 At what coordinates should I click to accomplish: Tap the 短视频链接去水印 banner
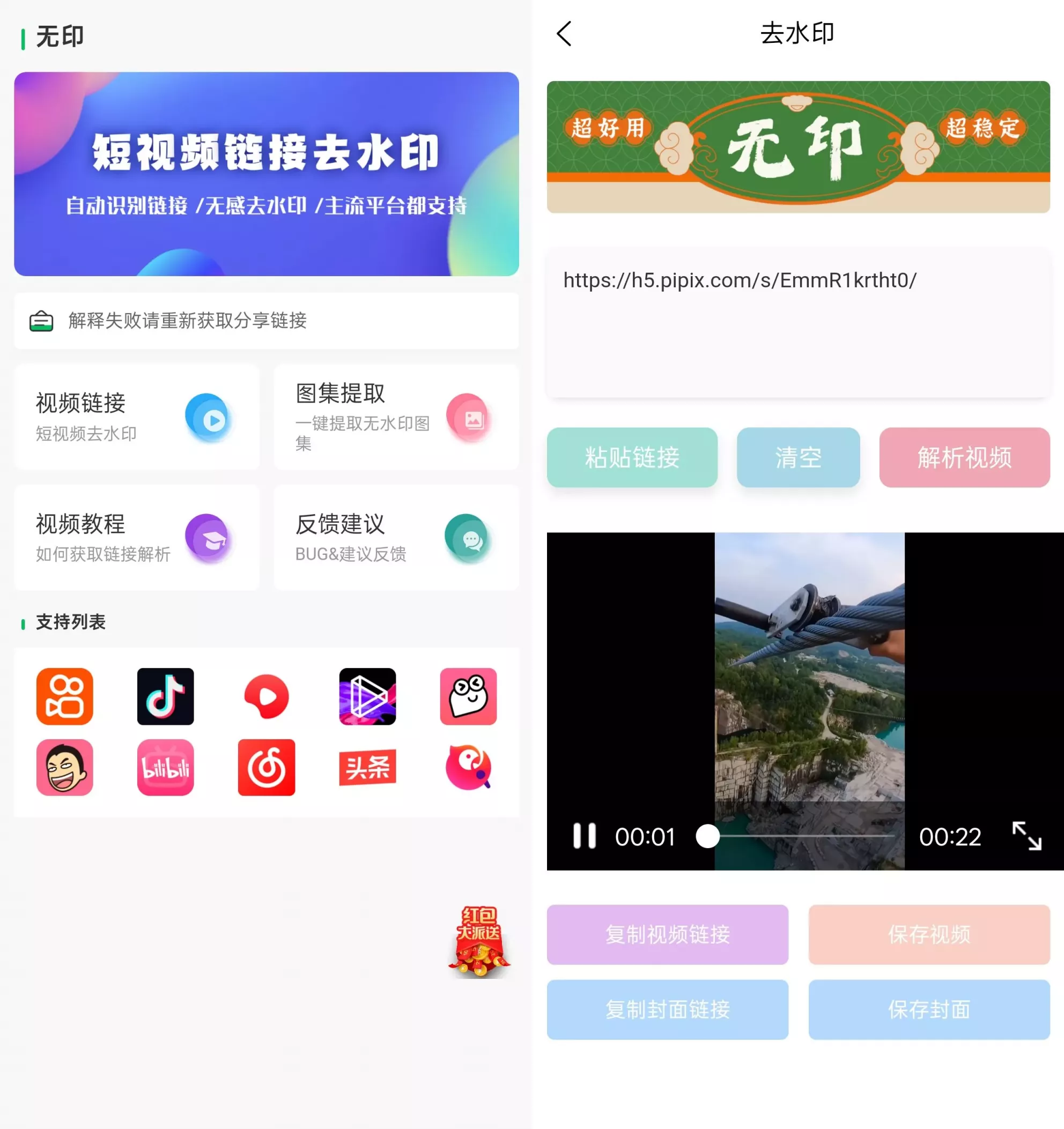[267, 174]
